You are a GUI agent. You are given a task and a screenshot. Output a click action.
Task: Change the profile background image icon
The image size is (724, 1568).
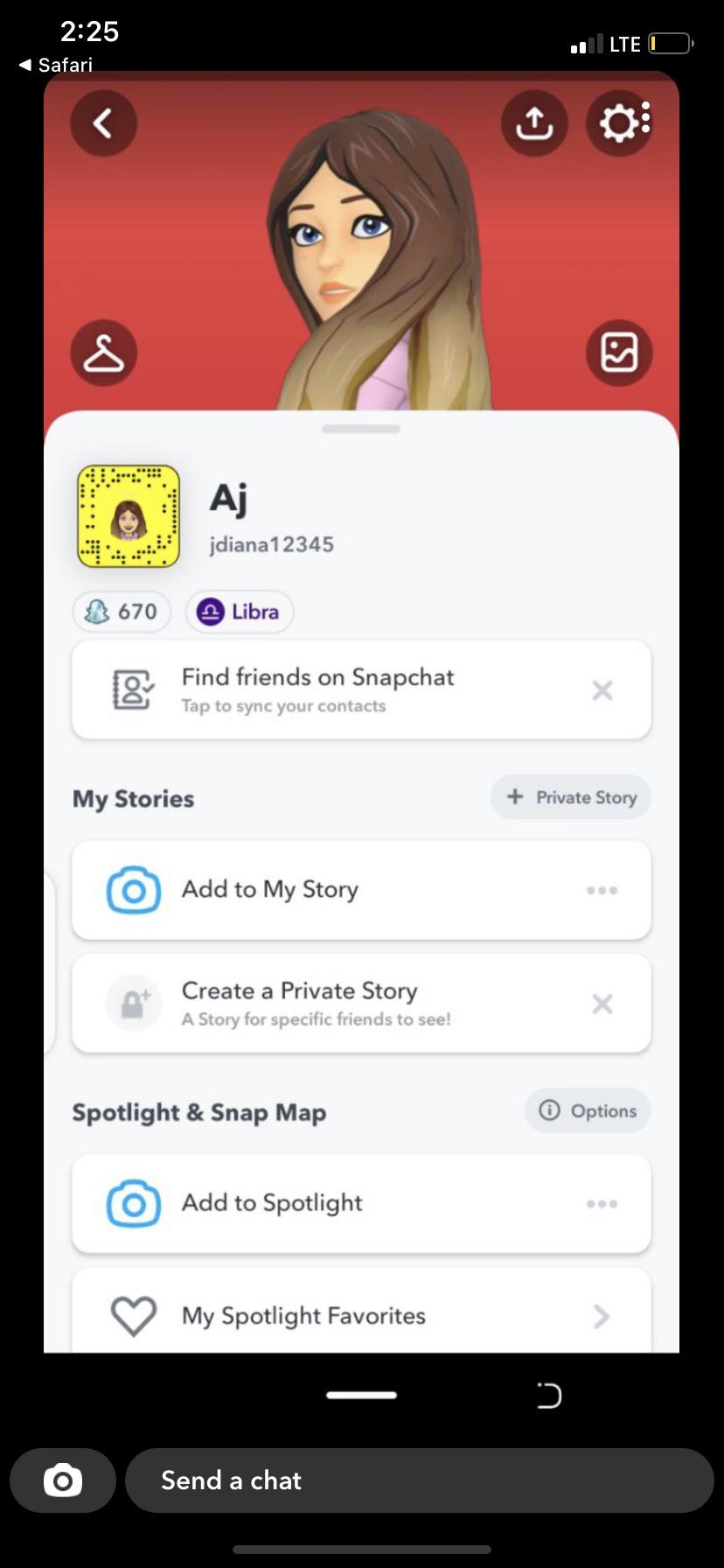click(x=618, y=353)
